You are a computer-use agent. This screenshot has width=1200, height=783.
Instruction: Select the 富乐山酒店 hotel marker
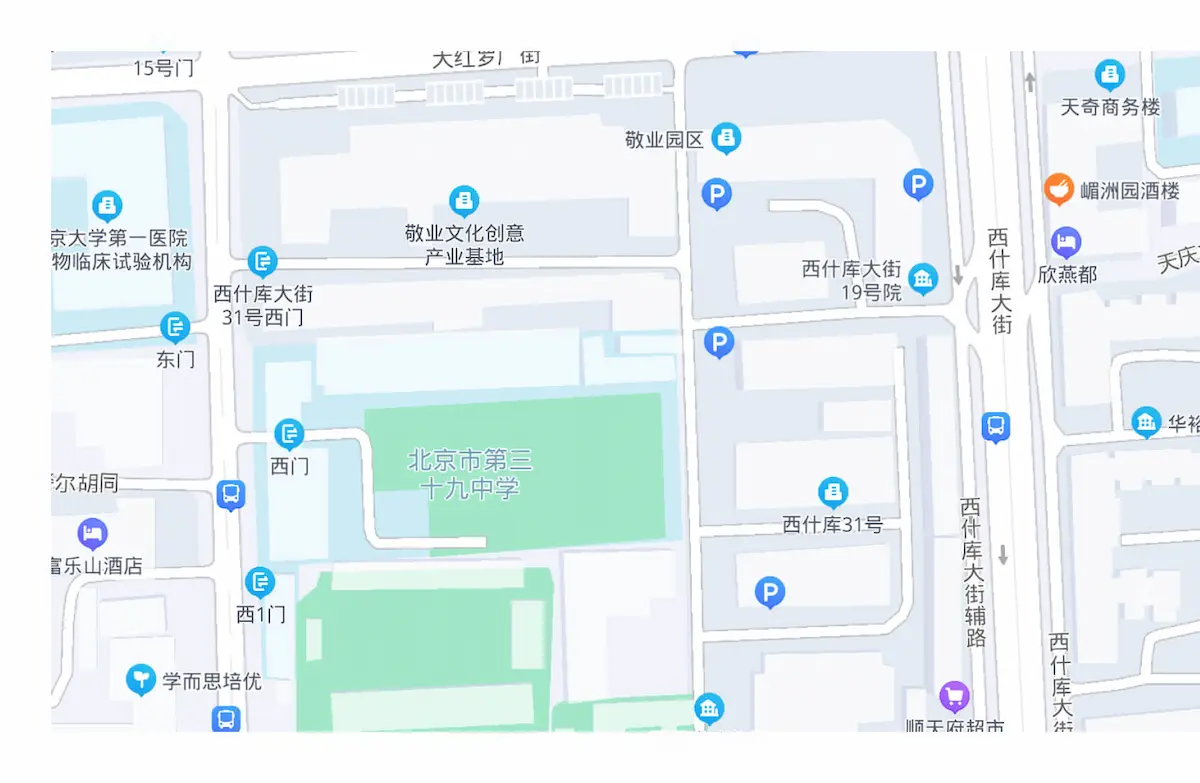click(92, 534)
